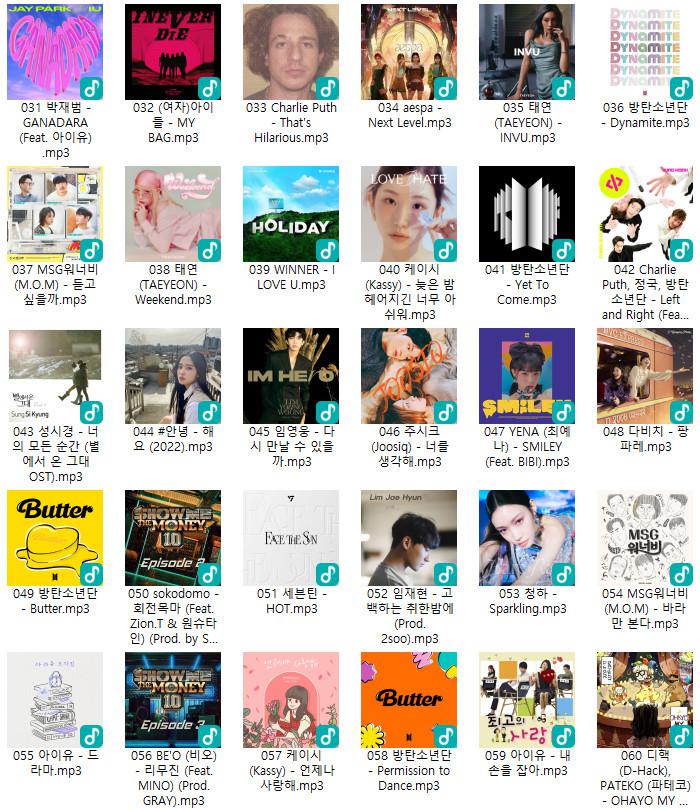Image resolution: width=700 pixels, height=810 pixels.
Task: Select 048 다비치 팡파레.mp3
Action: click(644, 376)
